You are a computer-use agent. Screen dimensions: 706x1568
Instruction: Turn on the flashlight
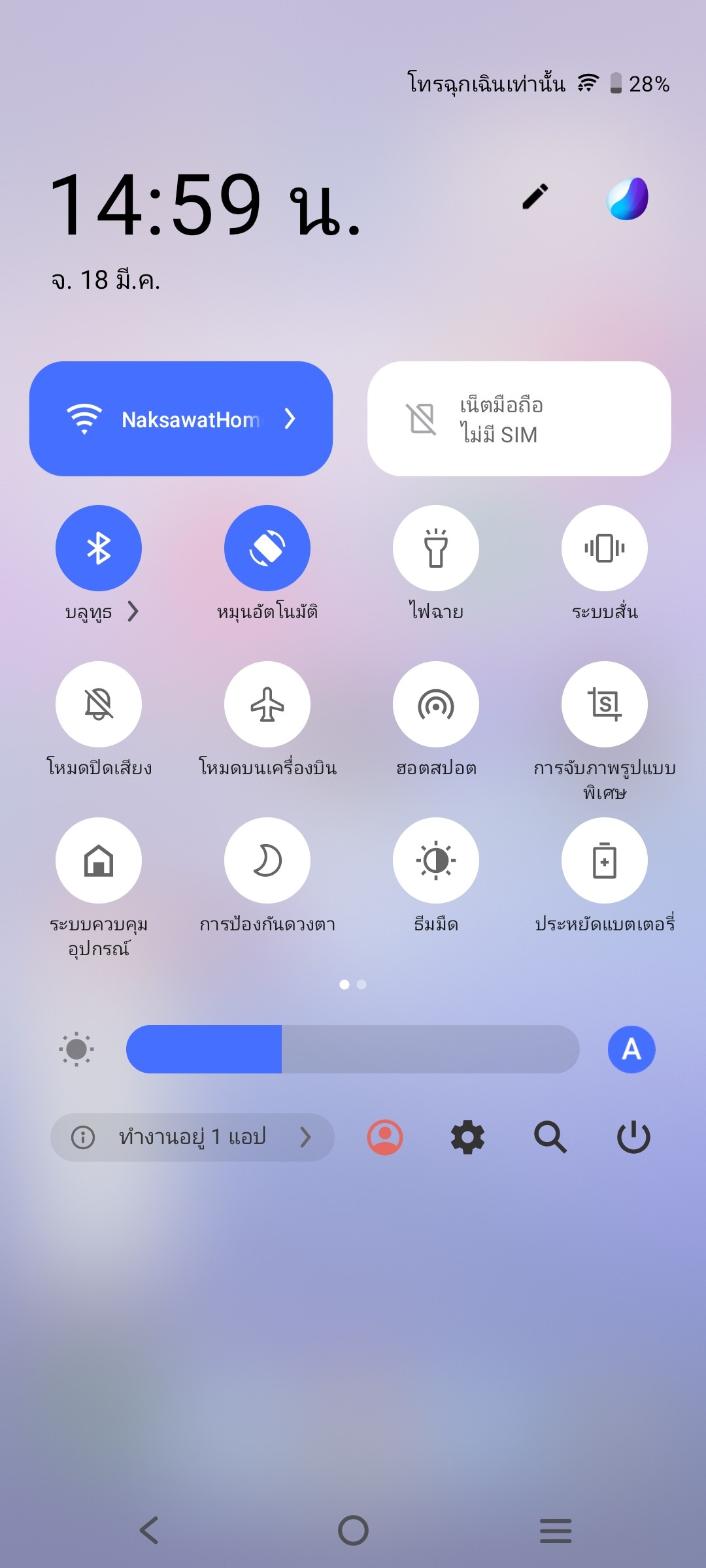435,548
